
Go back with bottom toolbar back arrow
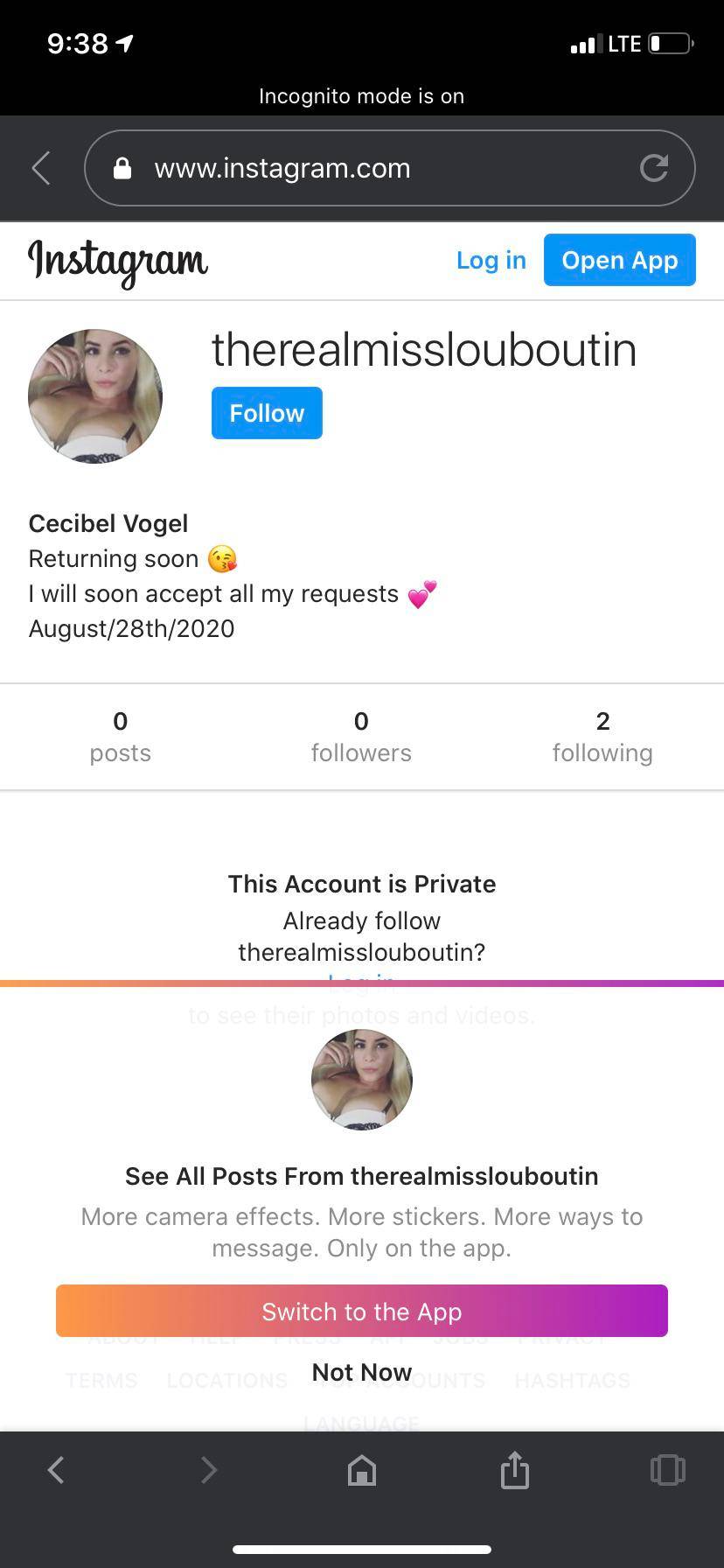56,1470
